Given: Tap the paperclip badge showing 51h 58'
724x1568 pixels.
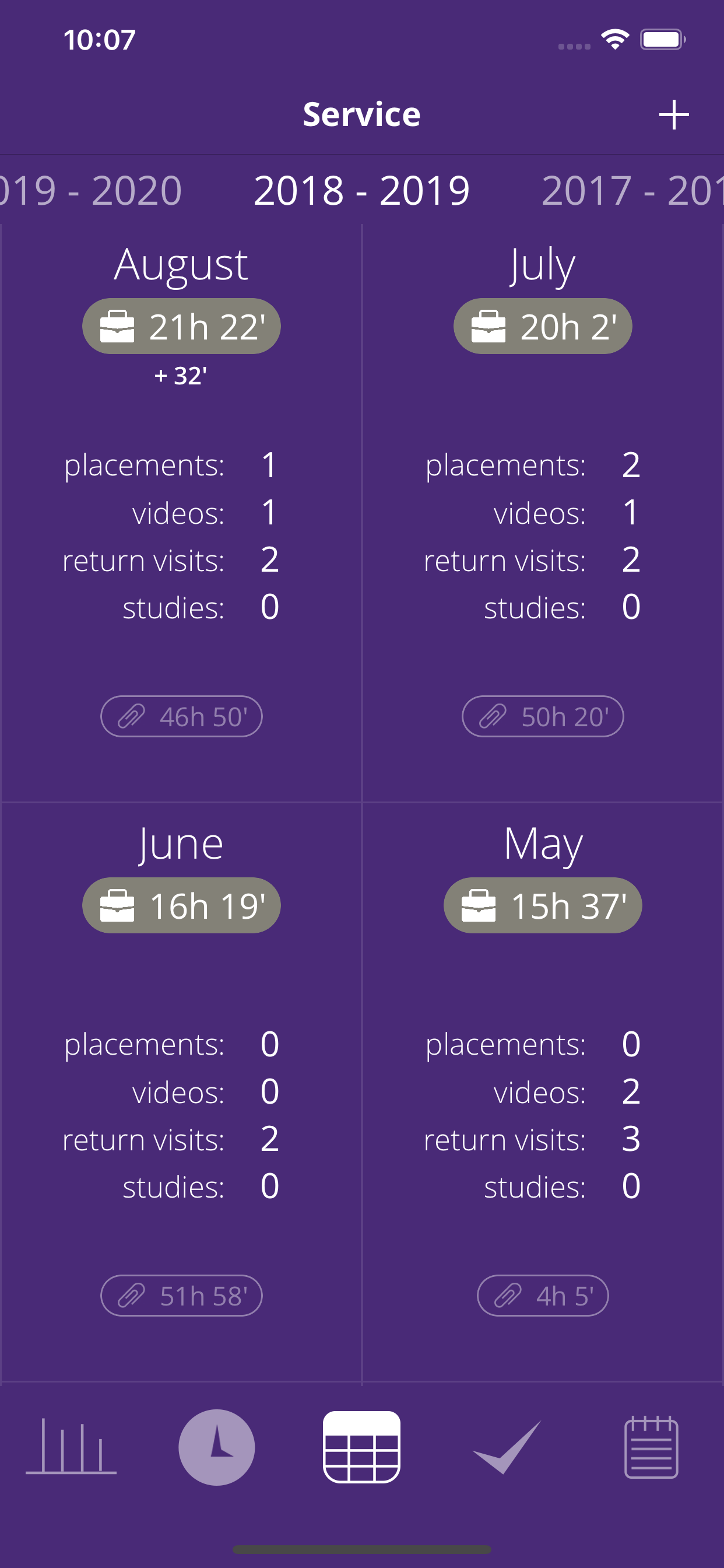Looking at the screenshot, I should tap(181, 1296).
